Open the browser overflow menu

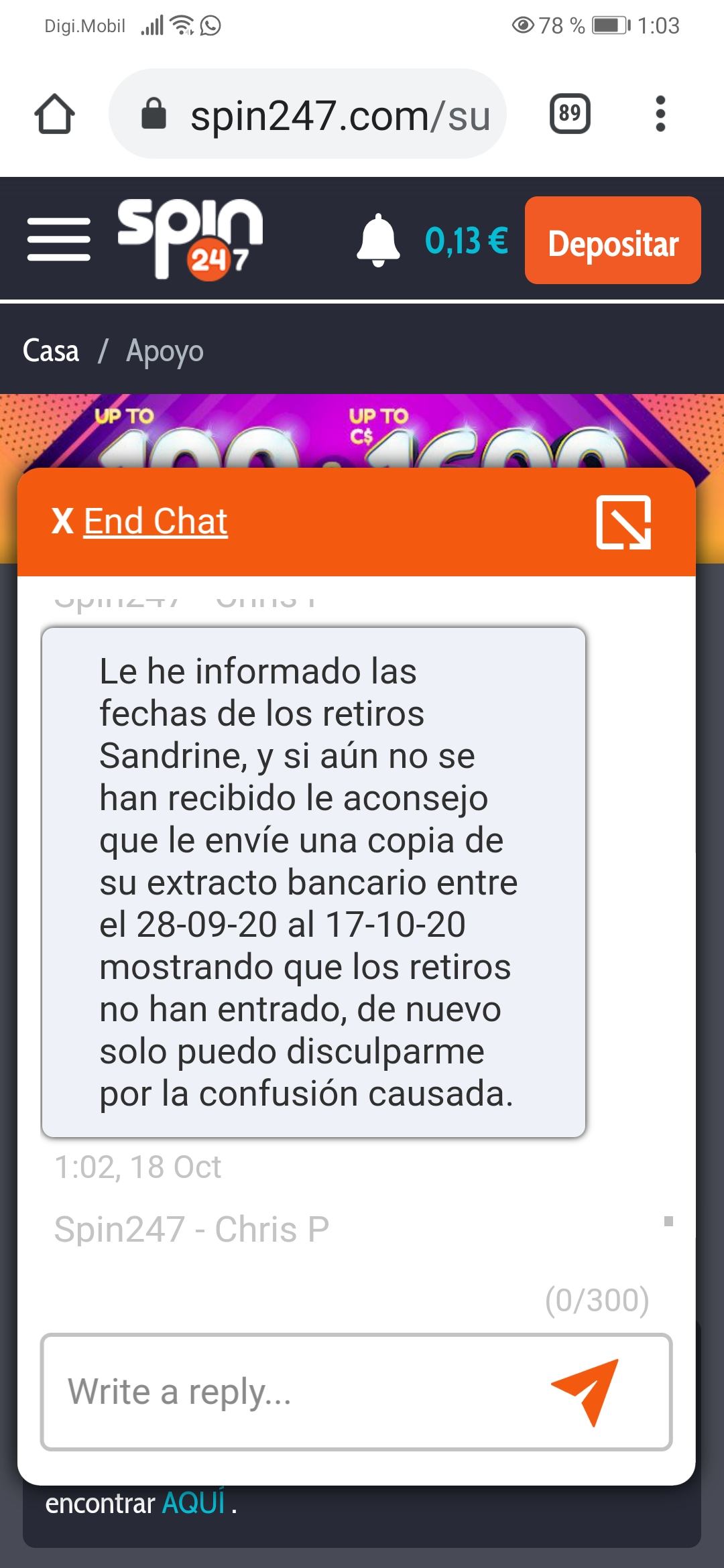click(660, 115)
